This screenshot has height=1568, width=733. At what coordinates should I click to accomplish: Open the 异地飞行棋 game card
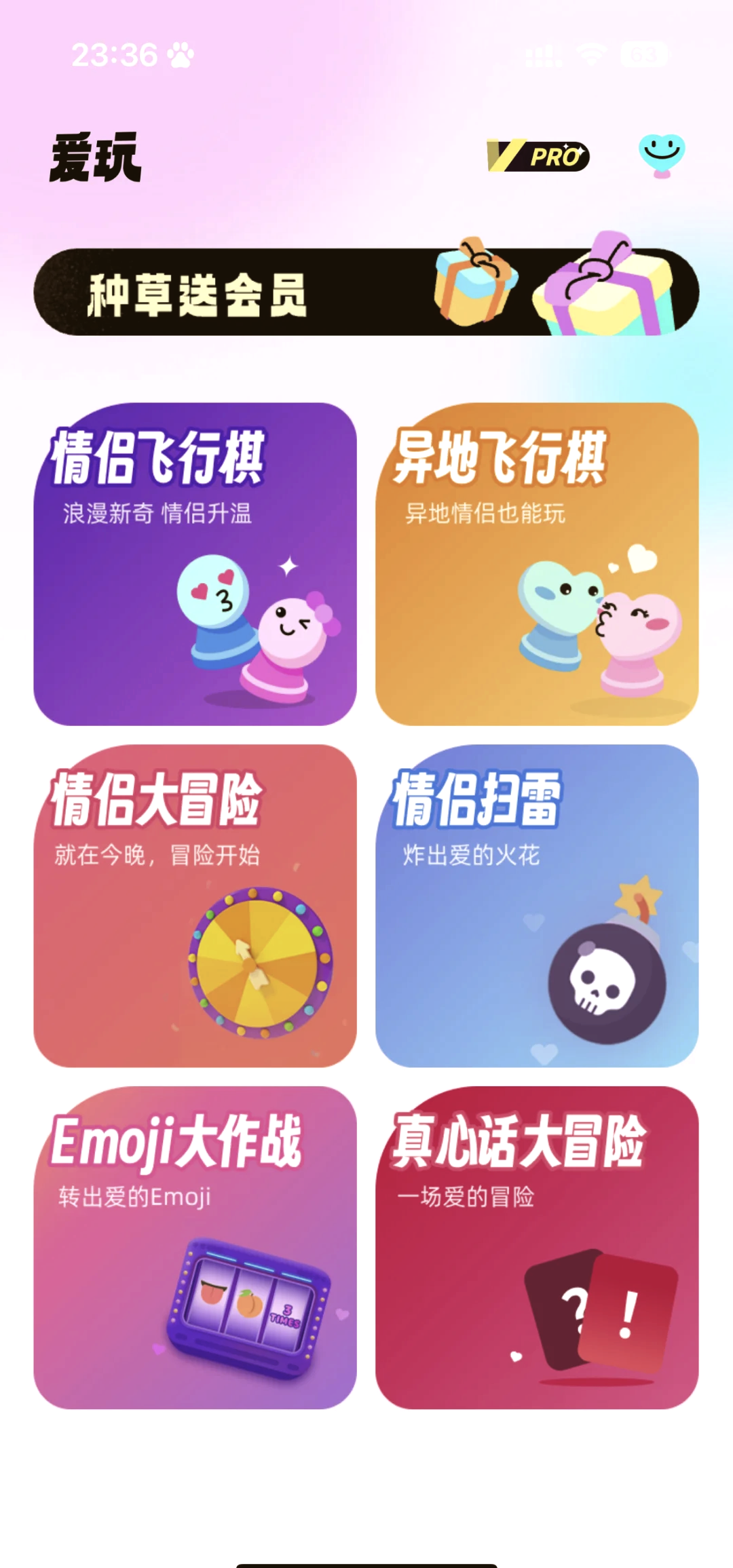point(536,563)
